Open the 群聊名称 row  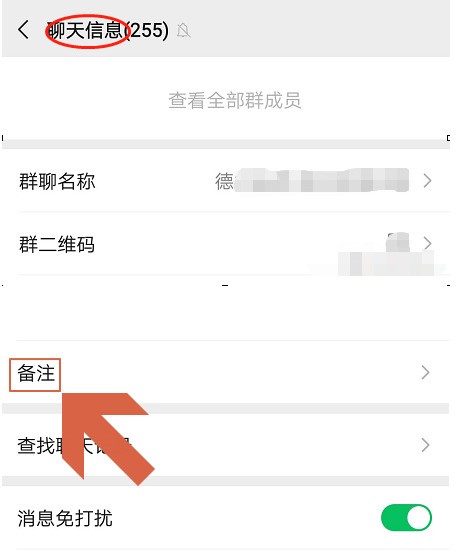[226, 181]
